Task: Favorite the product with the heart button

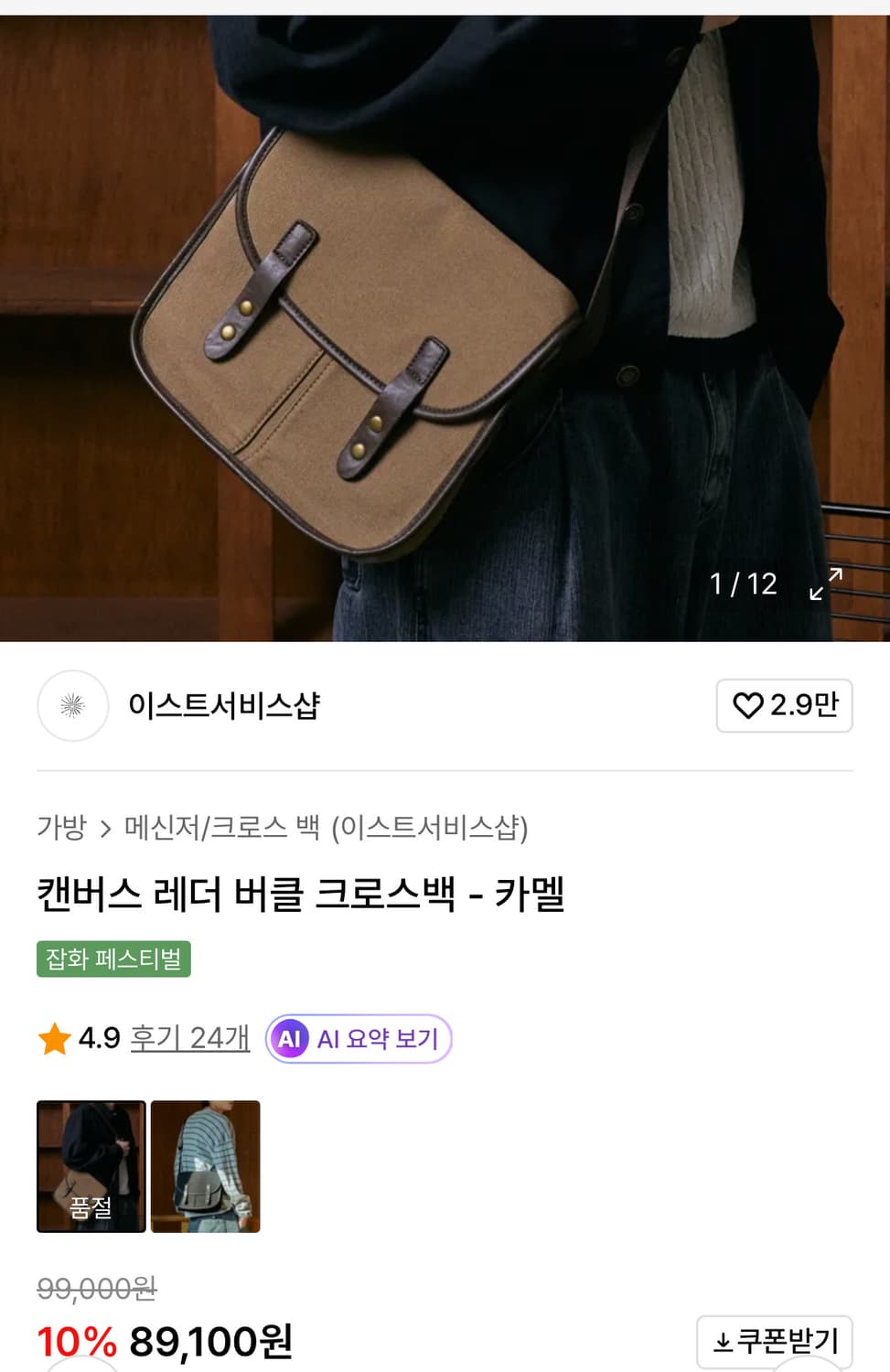Action: click(x=784, y=706)
